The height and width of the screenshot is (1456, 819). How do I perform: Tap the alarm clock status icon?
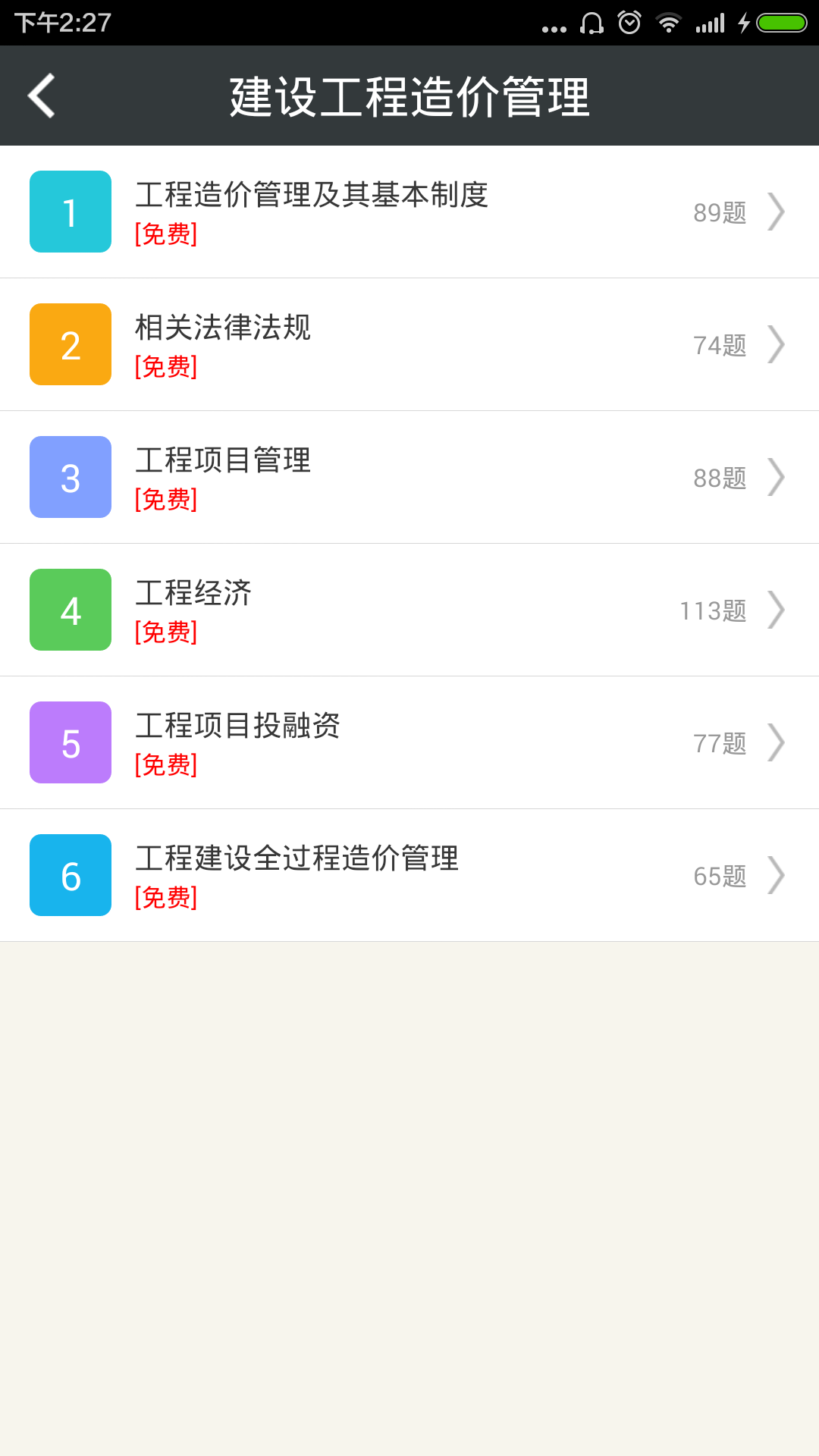tap(628, 23)
